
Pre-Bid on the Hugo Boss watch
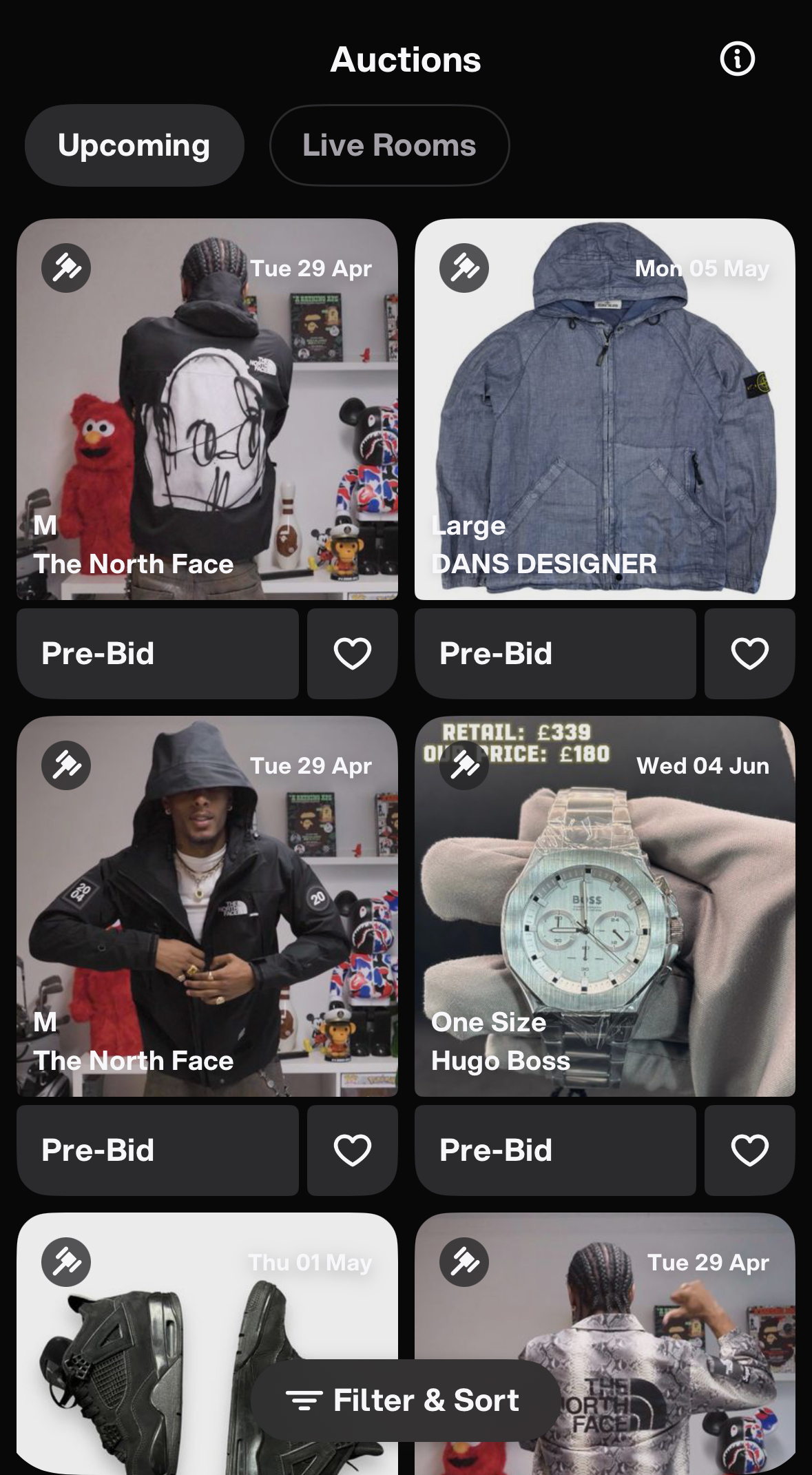(x=555, y=1150)
